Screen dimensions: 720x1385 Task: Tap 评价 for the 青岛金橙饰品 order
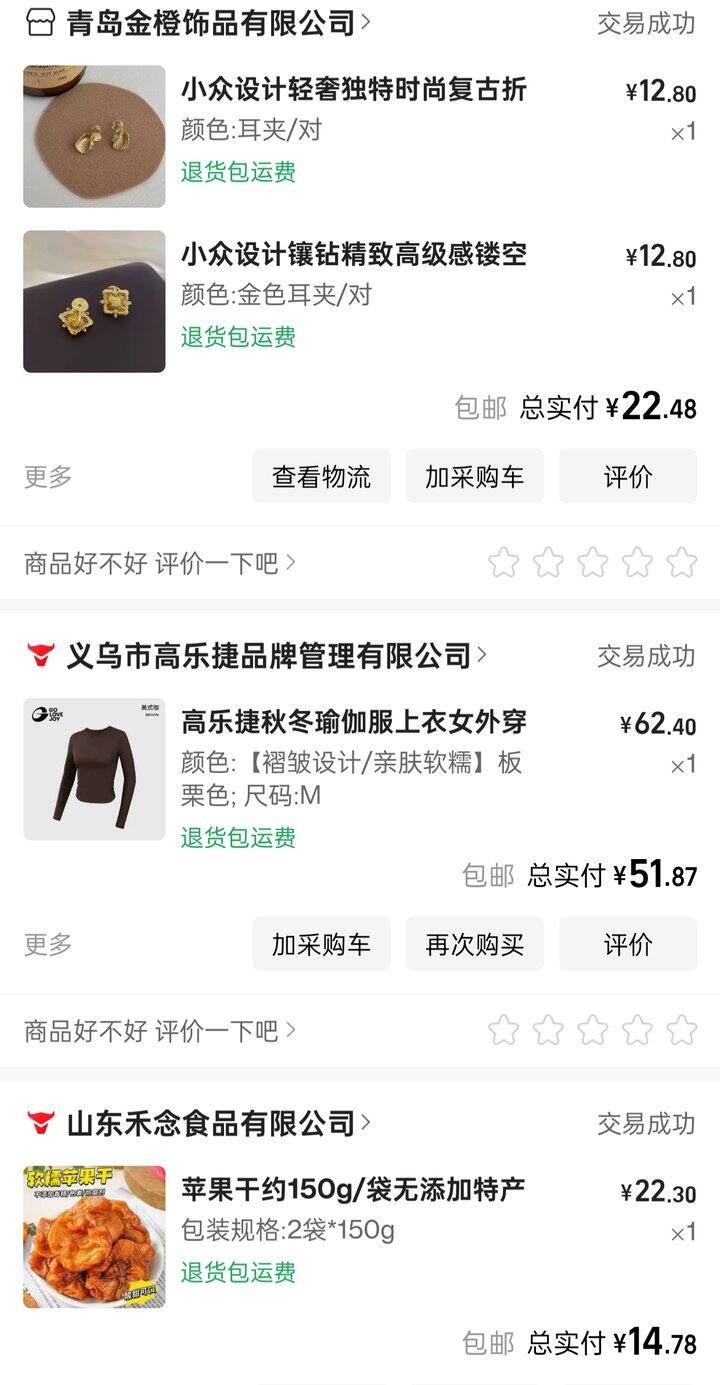tap(627, 476)
